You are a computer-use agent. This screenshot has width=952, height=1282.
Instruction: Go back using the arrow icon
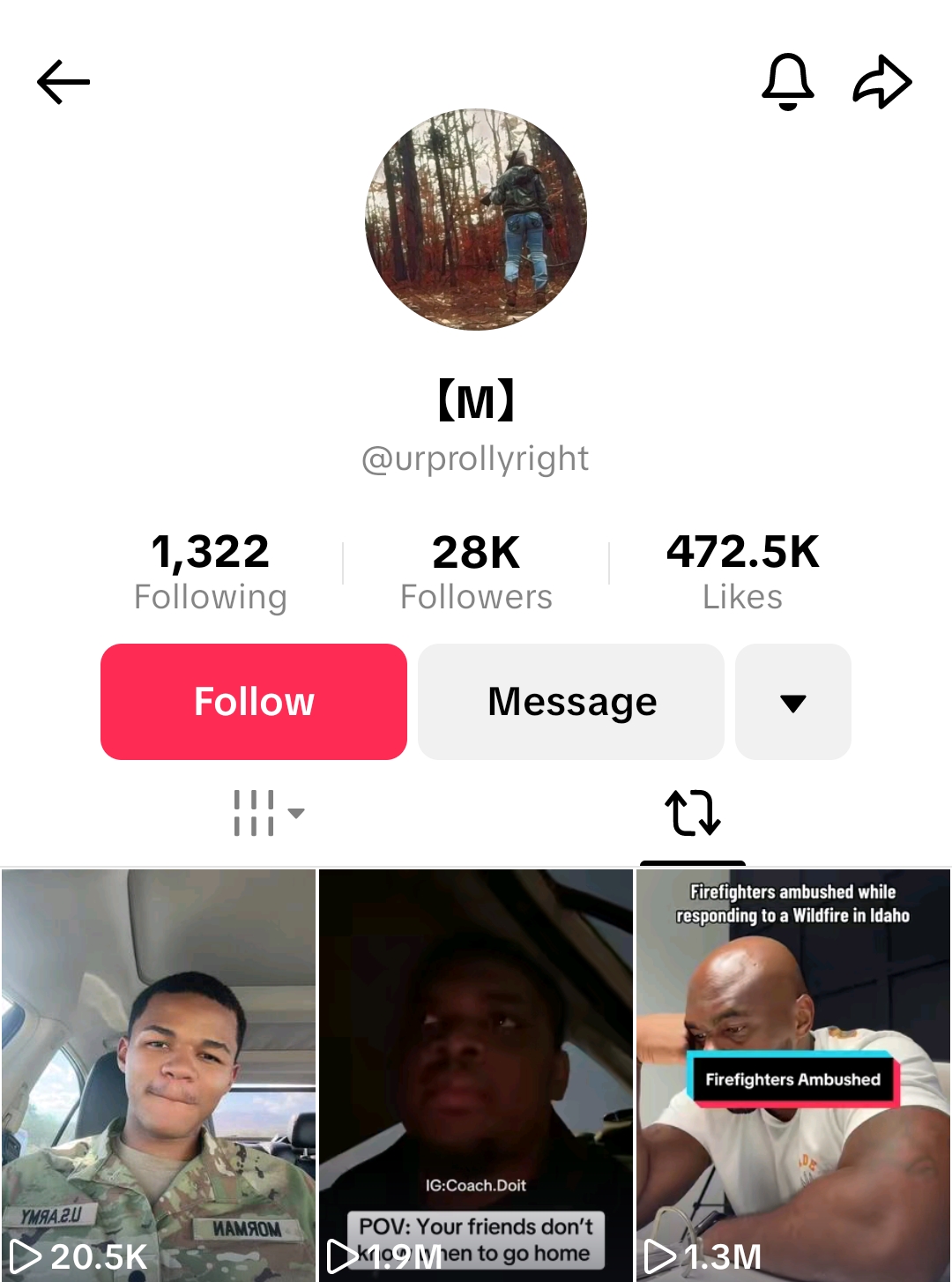[x=63, y=82]
